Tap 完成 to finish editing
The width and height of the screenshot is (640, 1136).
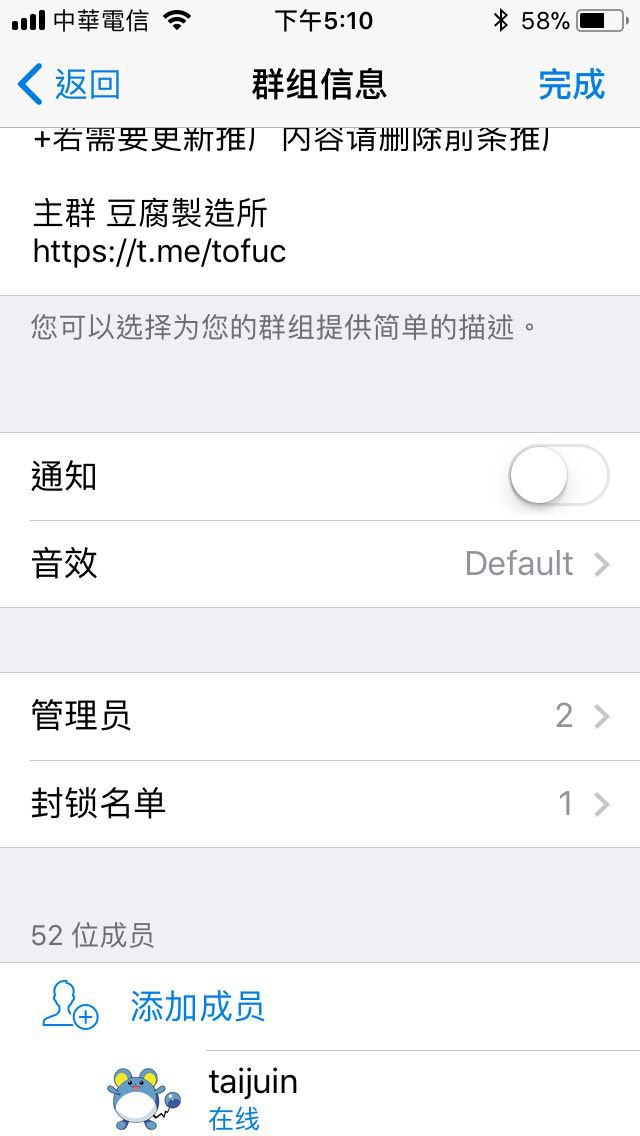click(571, 85)
